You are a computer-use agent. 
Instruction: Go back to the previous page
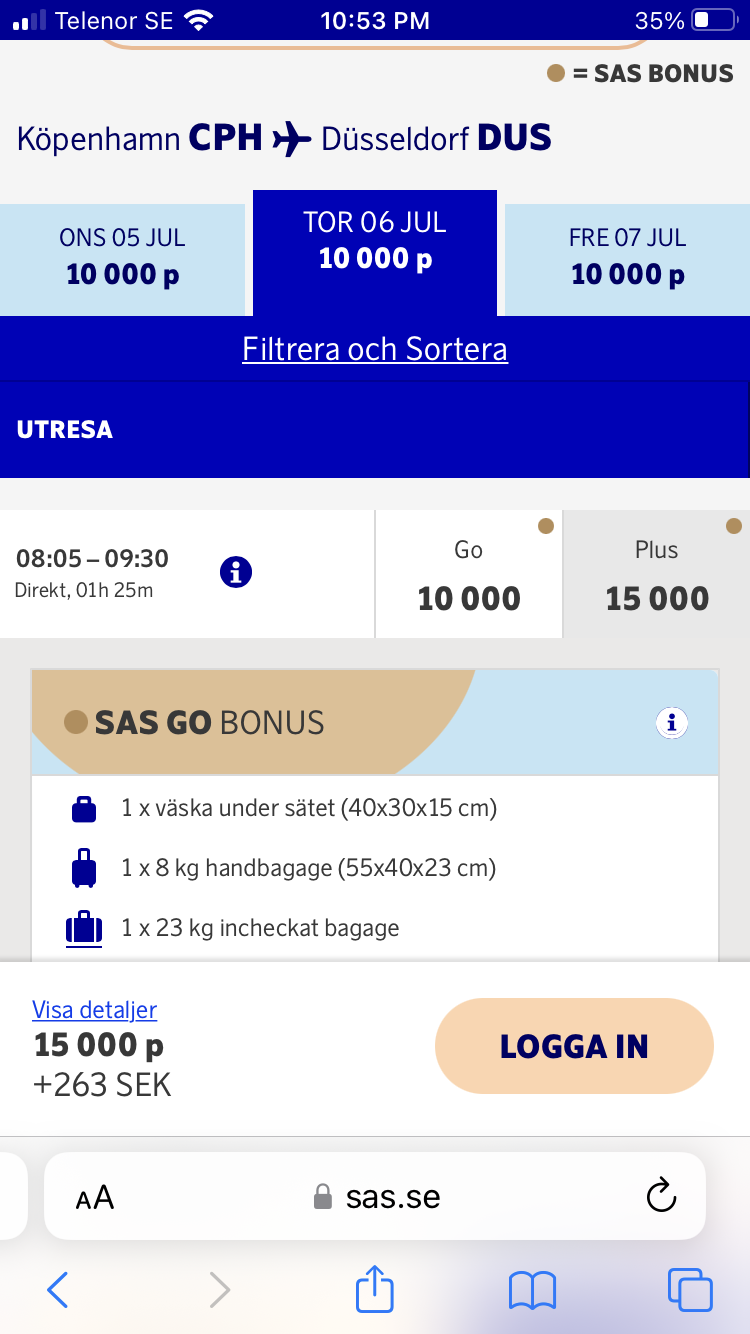pos(58,1290)
